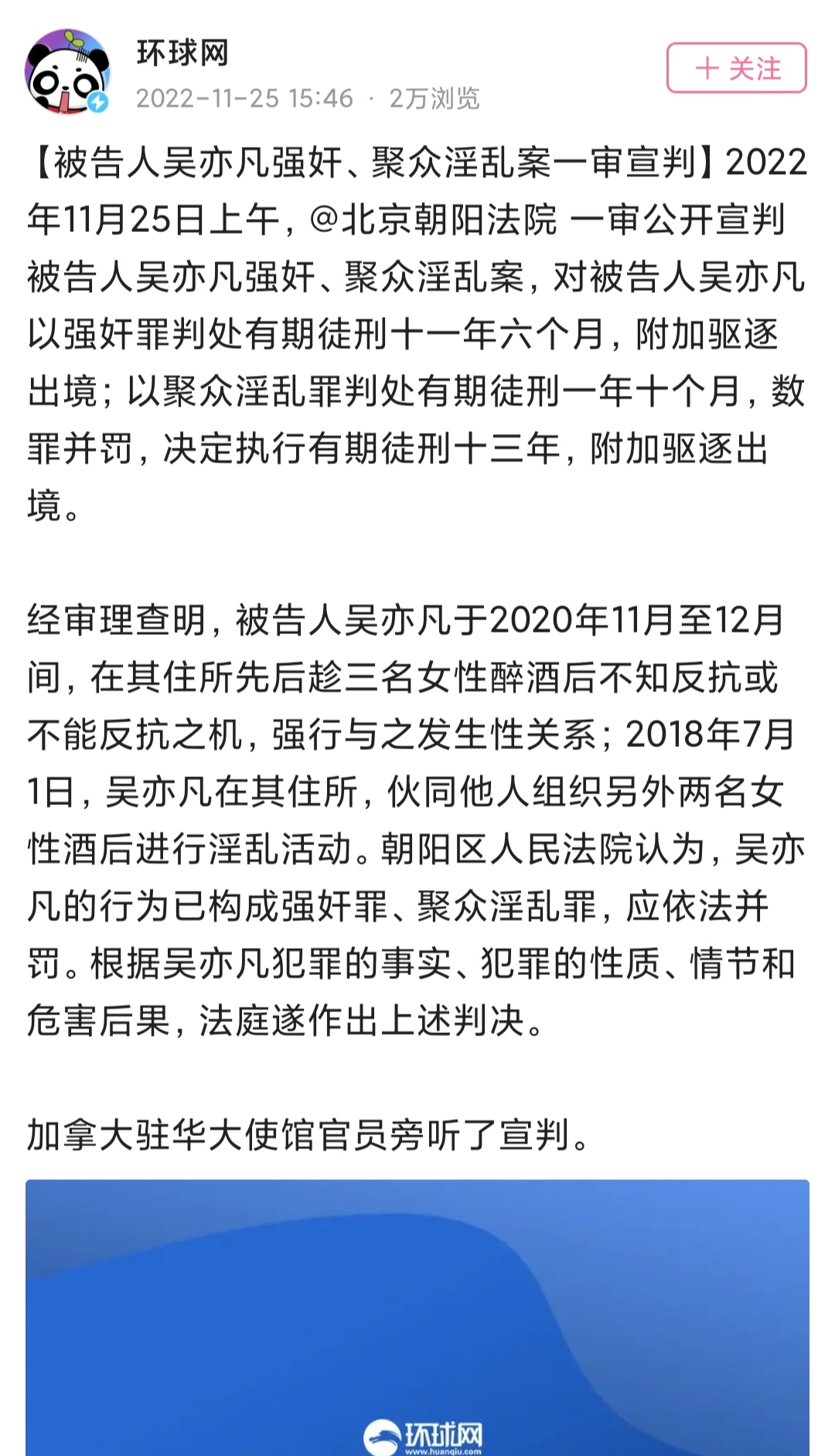This screenshot has height=1456, width=835.
Task: Click the 2万浏览 view counter
Action: tap(437, 99)
